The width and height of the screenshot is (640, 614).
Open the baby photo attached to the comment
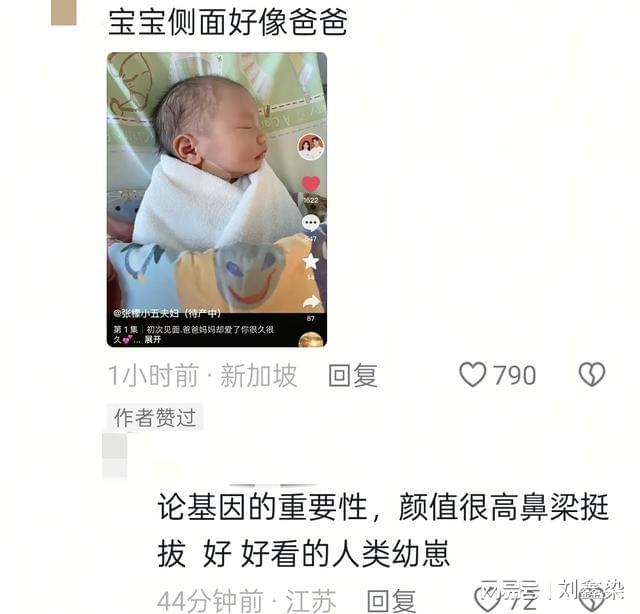click(216, 199)
